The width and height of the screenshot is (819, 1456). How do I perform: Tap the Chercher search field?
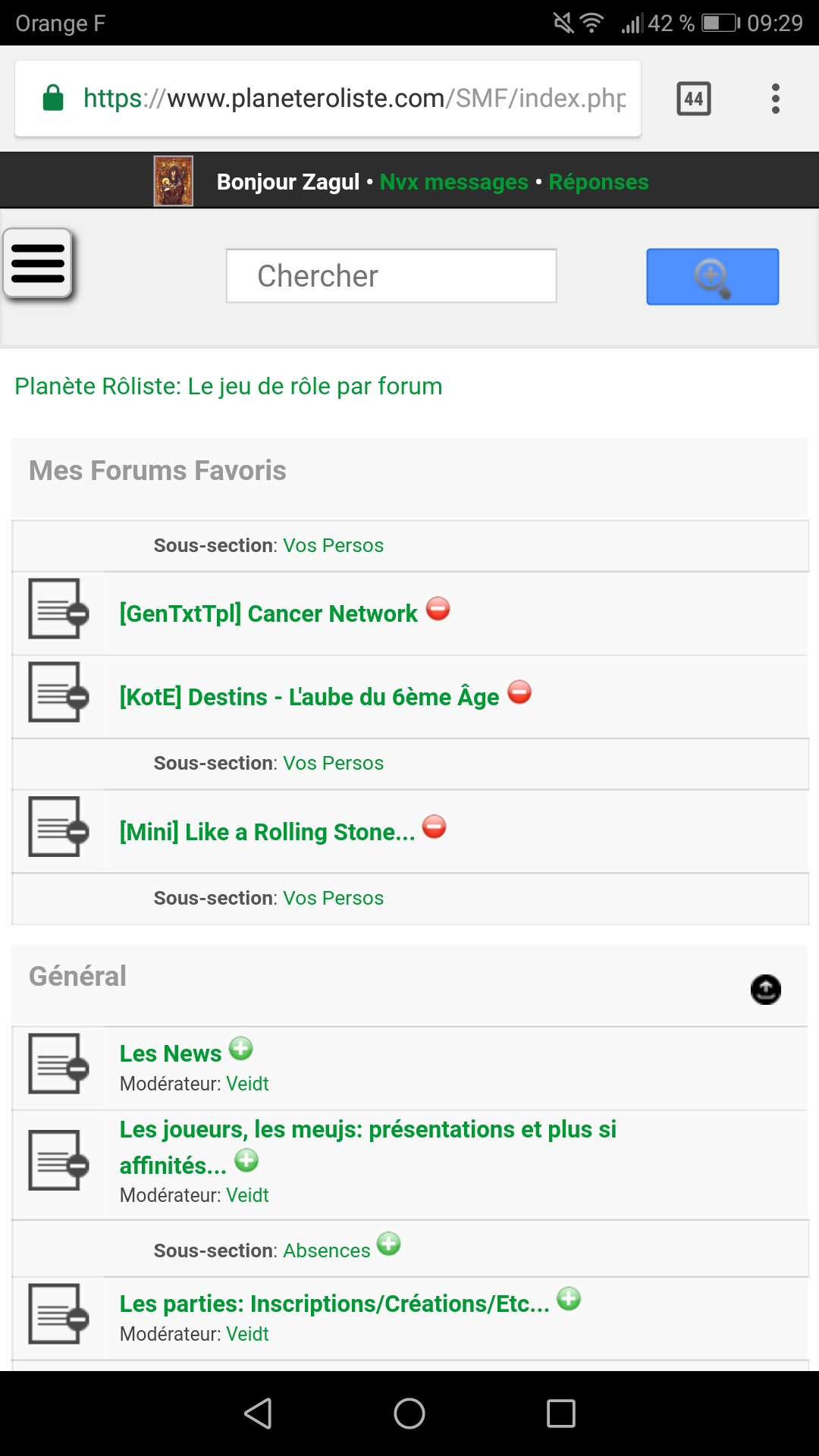391,276
